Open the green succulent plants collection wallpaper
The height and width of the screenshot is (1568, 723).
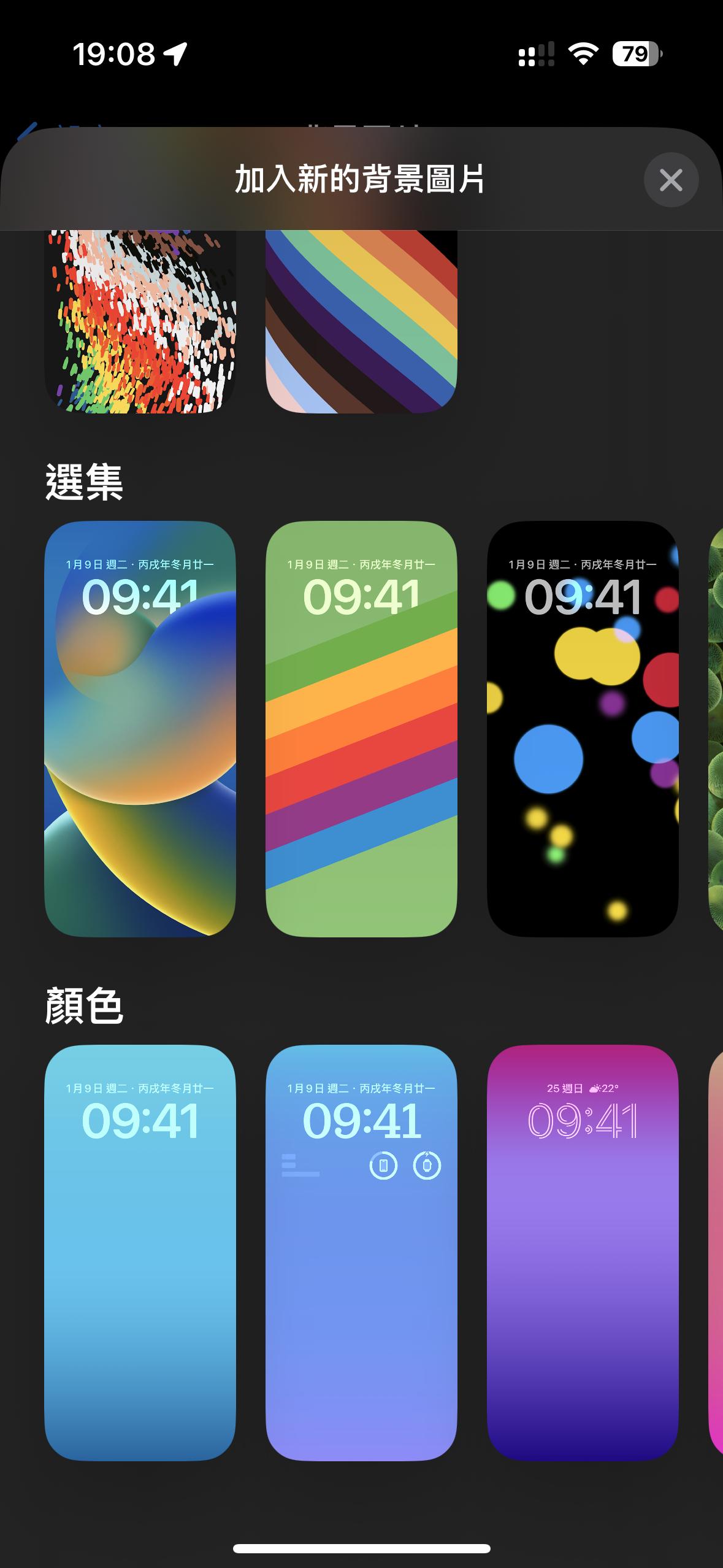click(x=716, y=729)
